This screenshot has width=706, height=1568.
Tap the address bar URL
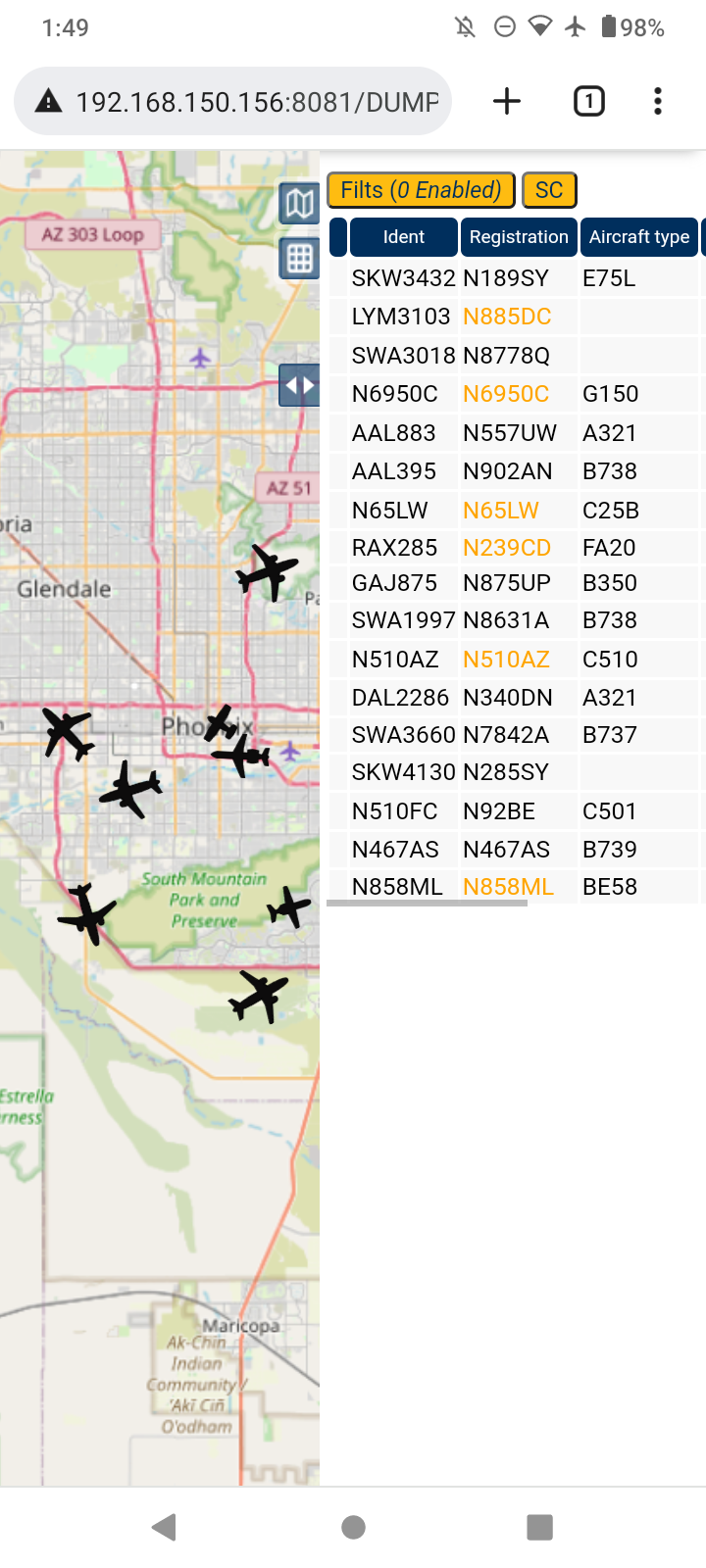coord(257,102)
